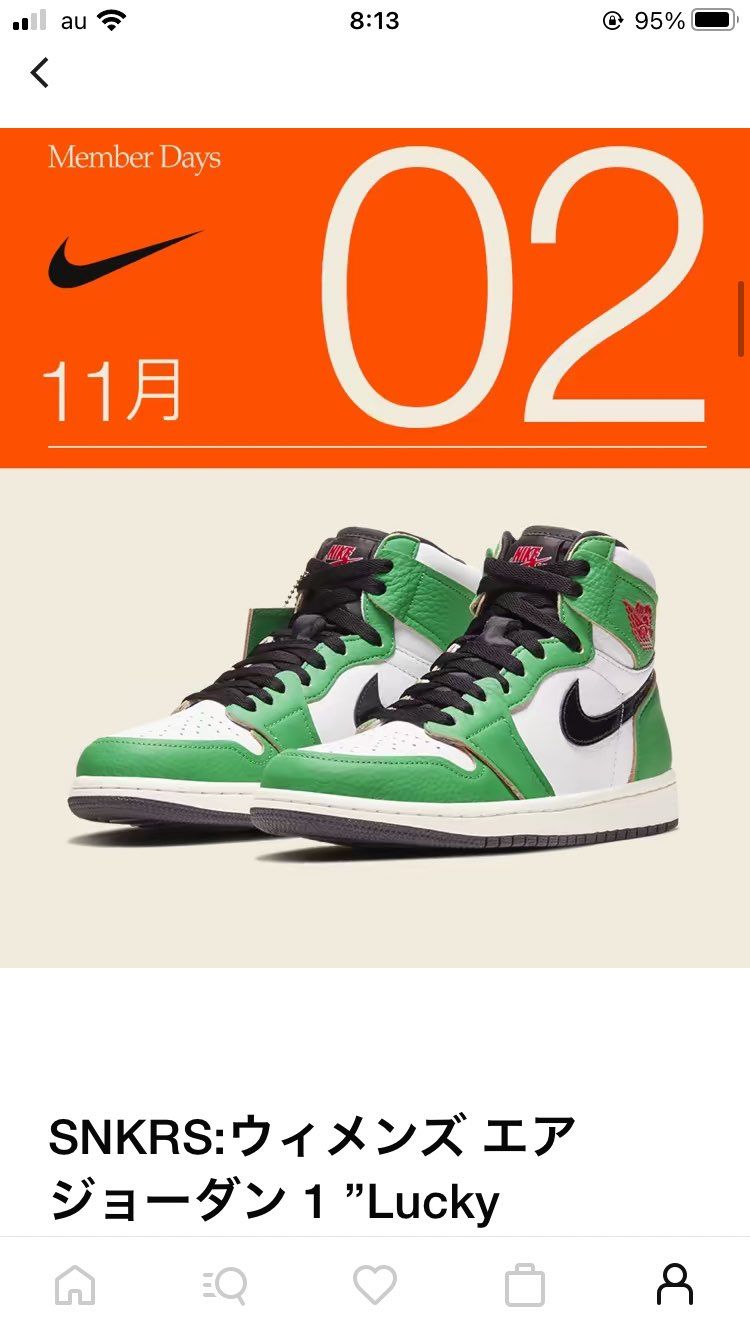Open the search/shop tab
The image size is (750, 1334).
tap(225, 1285)
